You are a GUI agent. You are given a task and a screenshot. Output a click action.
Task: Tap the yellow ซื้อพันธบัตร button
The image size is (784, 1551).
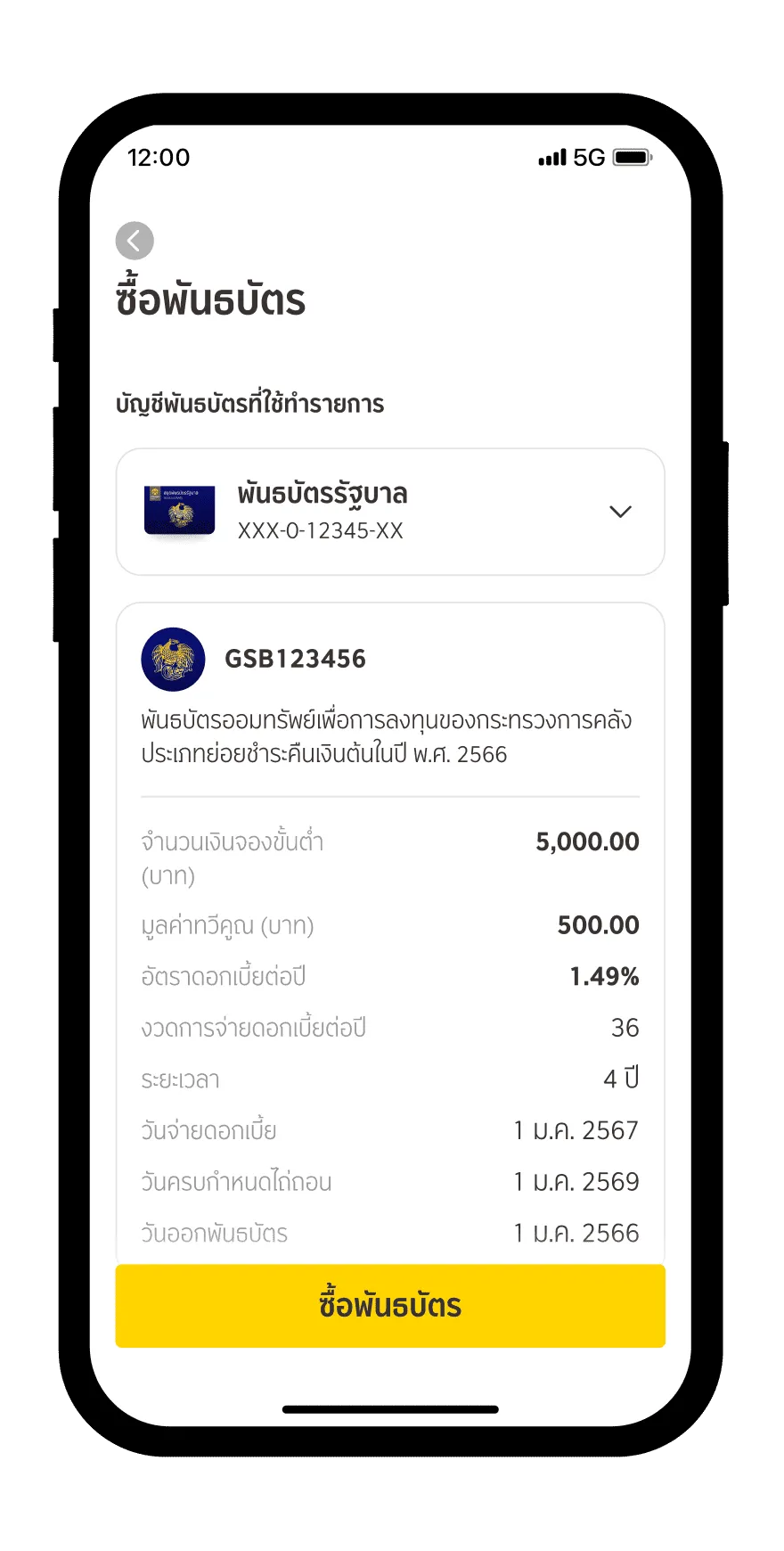coord(390,1306)
